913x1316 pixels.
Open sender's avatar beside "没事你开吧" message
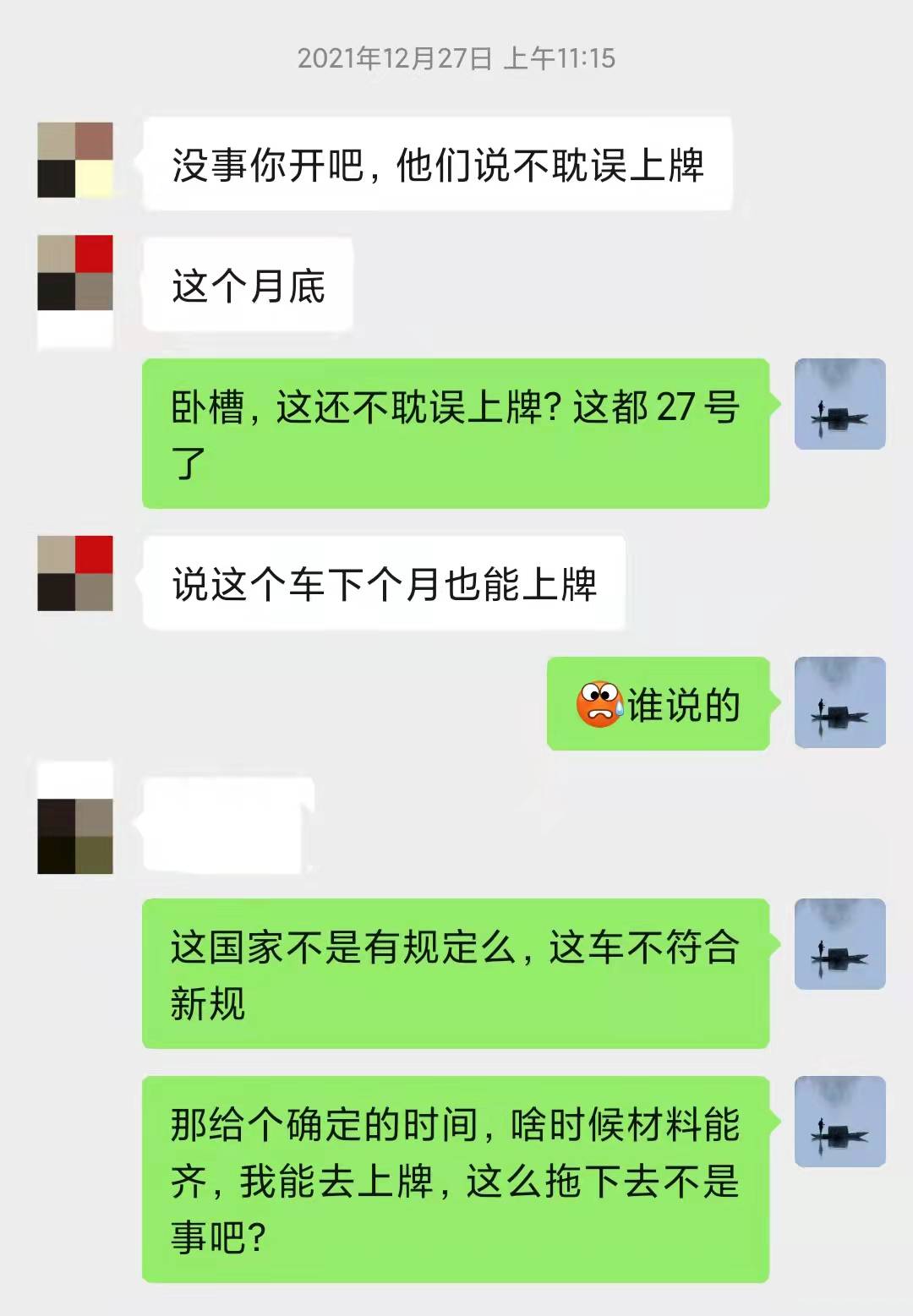[x=75, y=160]
